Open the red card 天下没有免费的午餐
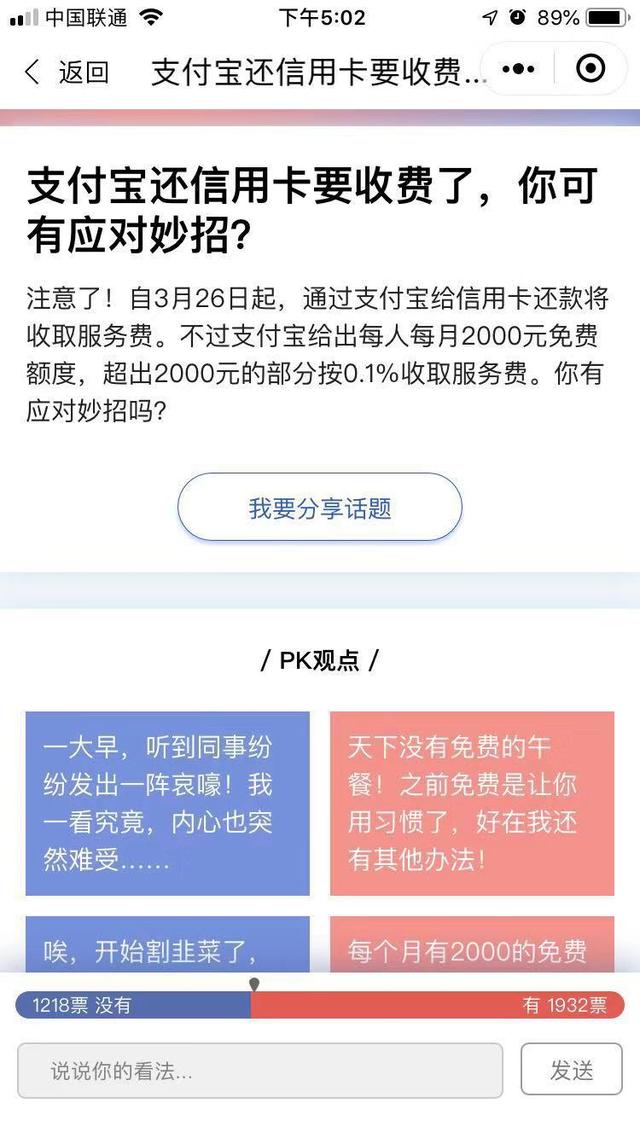The width and height of the screenshot is (640, 1138). coord(472,803)
